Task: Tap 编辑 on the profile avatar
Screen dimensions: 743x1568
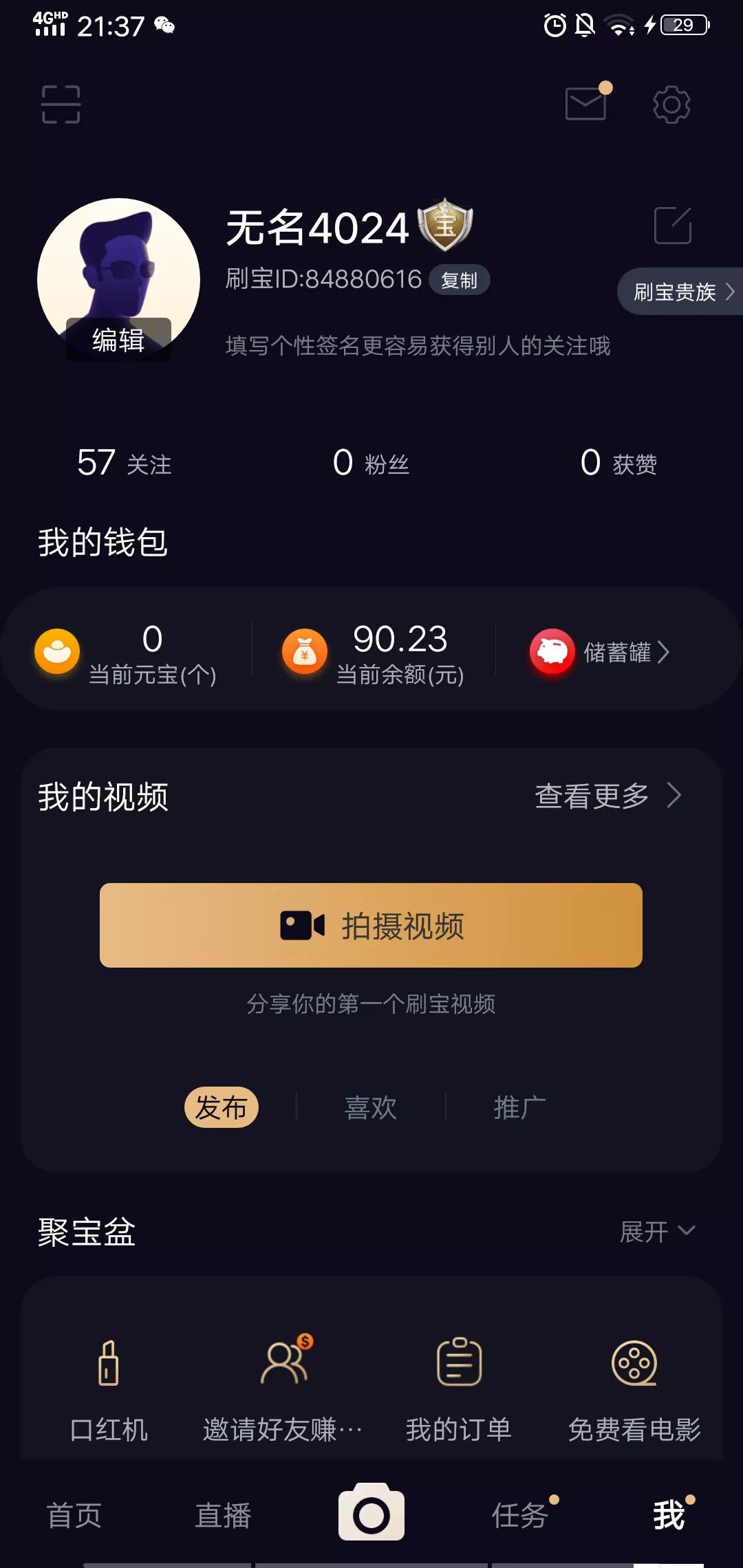Action: (118, 338)
